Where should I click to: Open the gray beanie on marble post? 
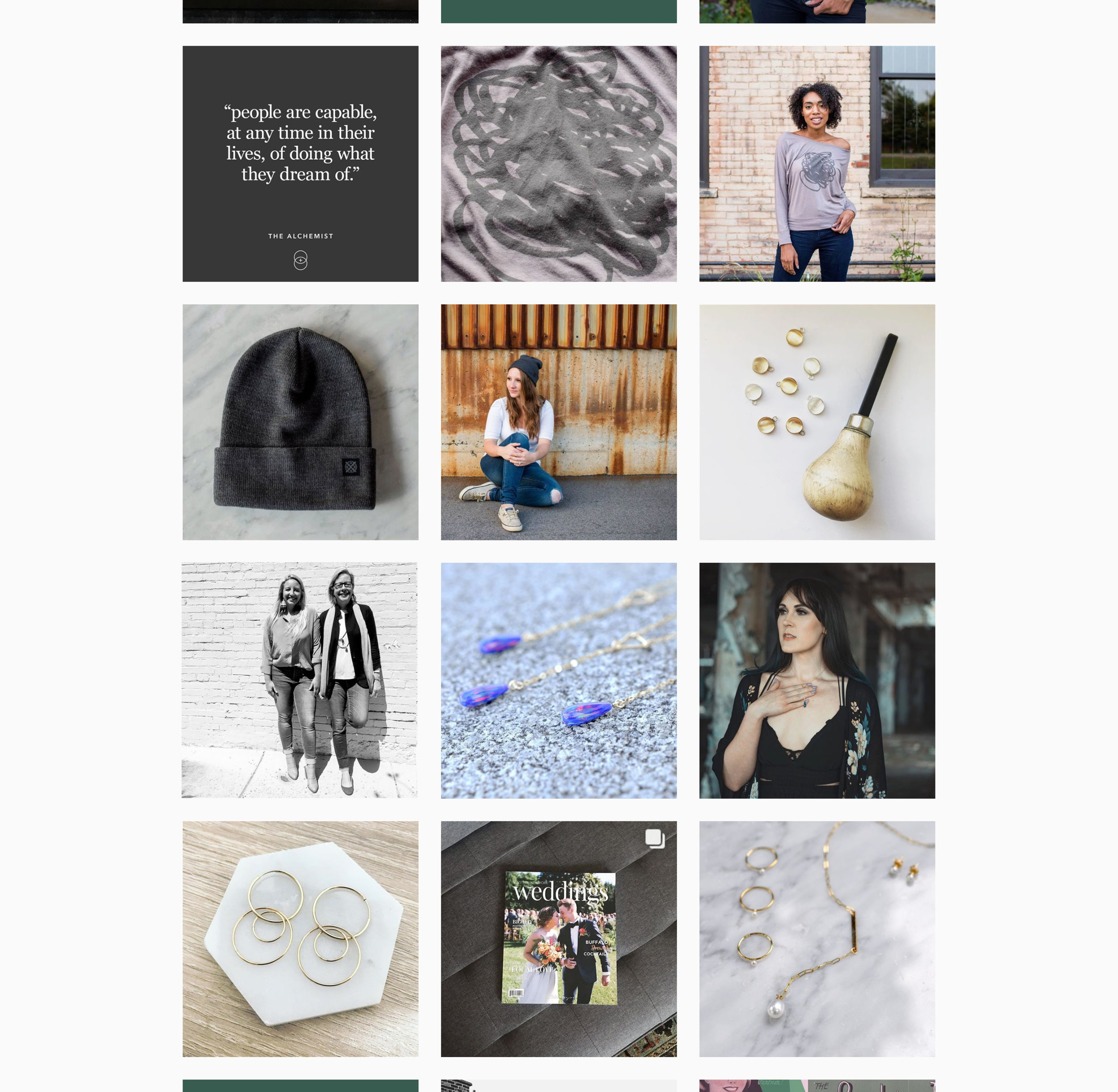click(x=301, y=421)
